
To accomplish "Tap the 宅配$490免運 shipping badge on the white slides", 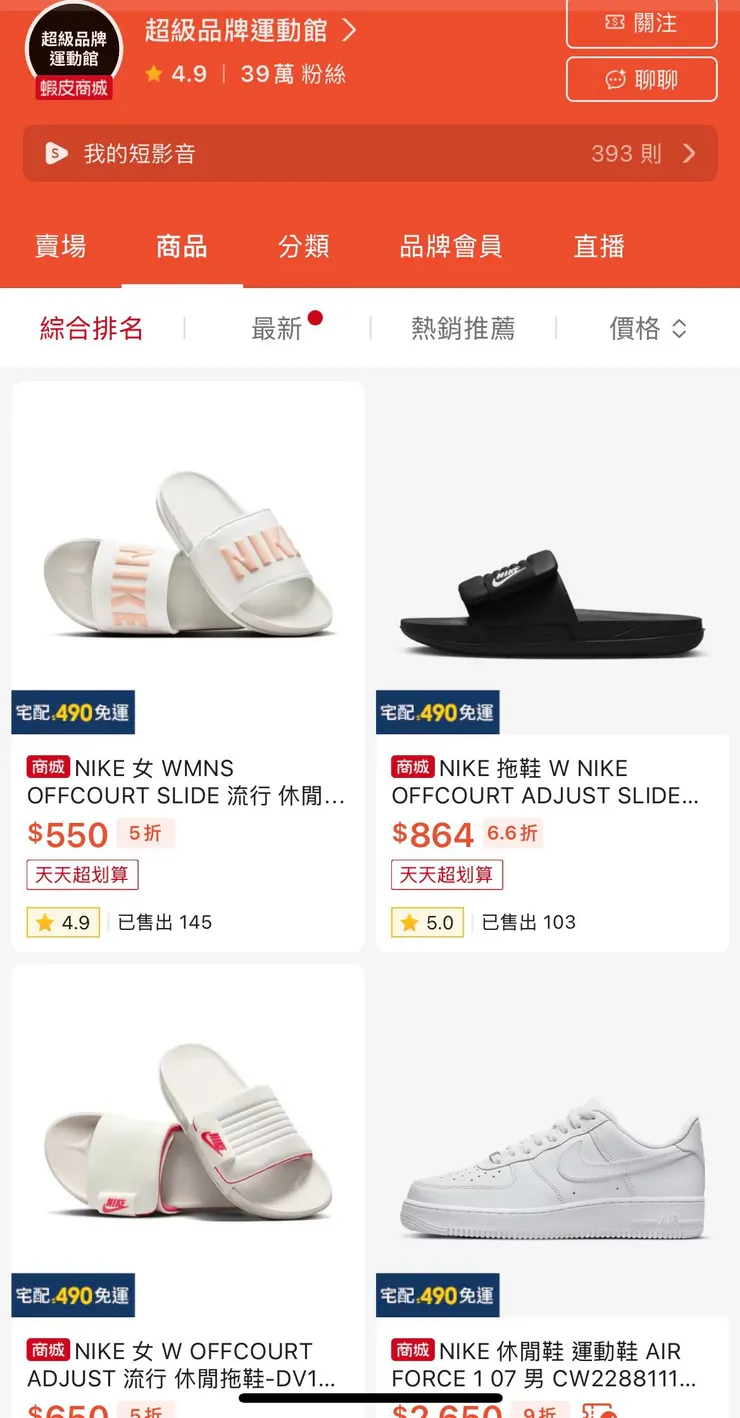I will [73, 712].
